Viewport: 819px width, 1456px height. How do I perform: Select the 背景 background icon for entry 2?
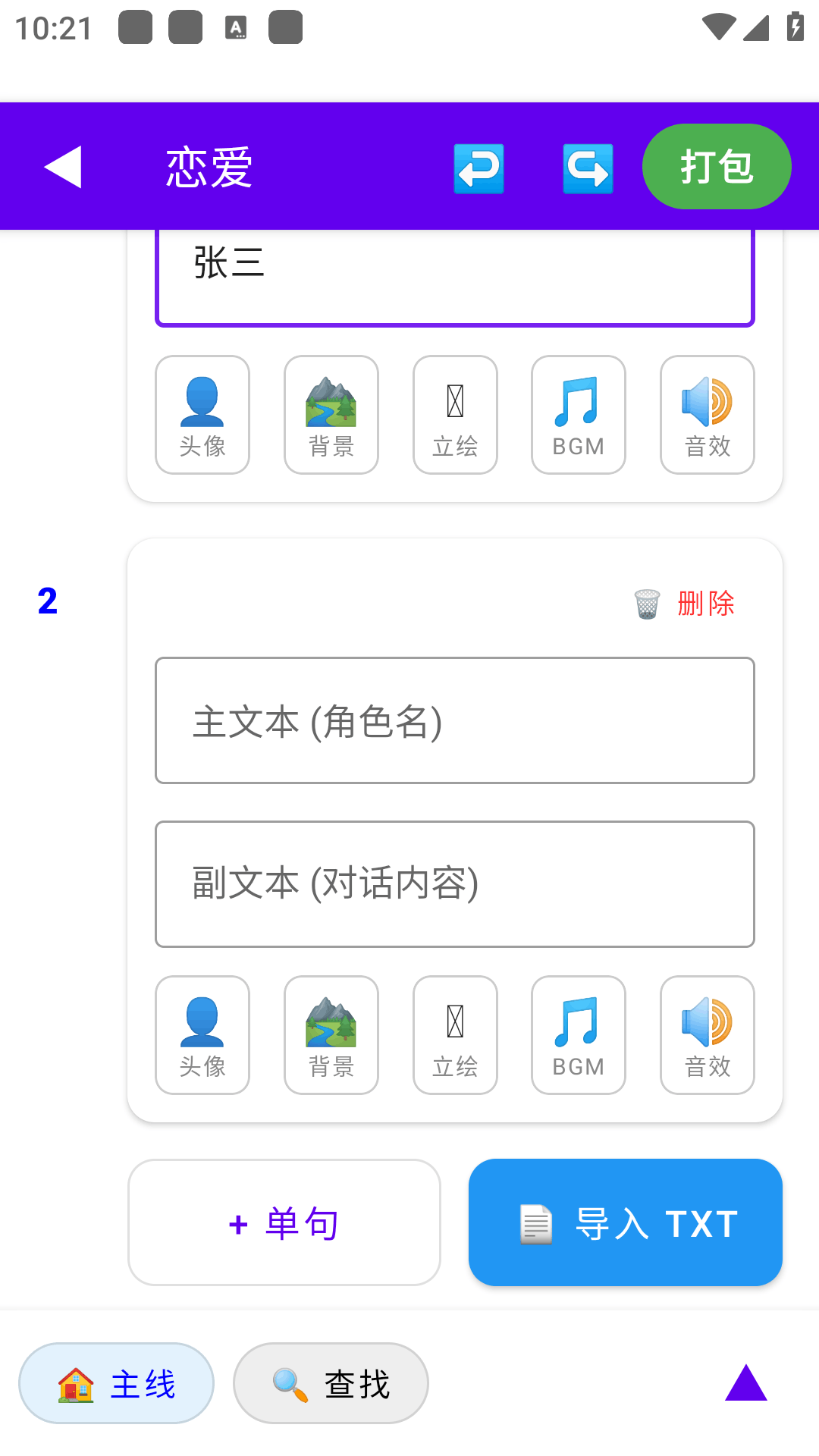pos(331,1035)
